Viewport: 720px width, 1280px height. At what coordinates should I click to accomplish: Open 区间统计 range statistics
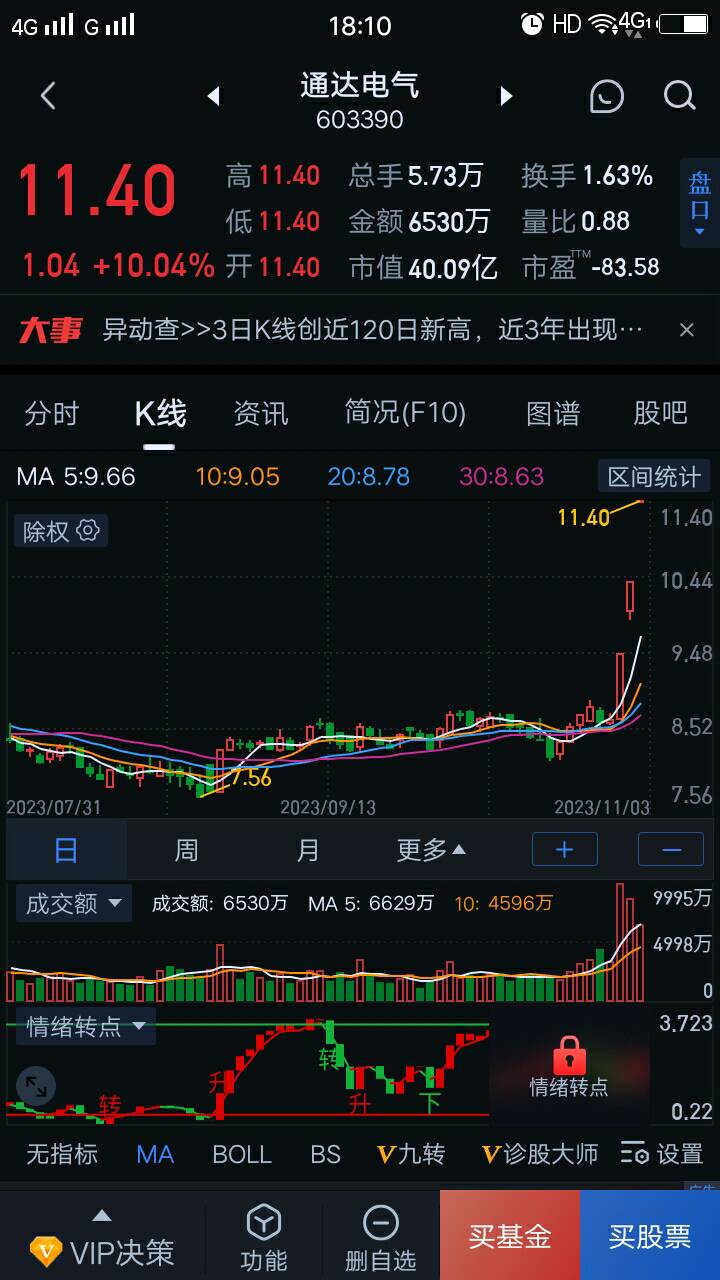click(654, 476)
